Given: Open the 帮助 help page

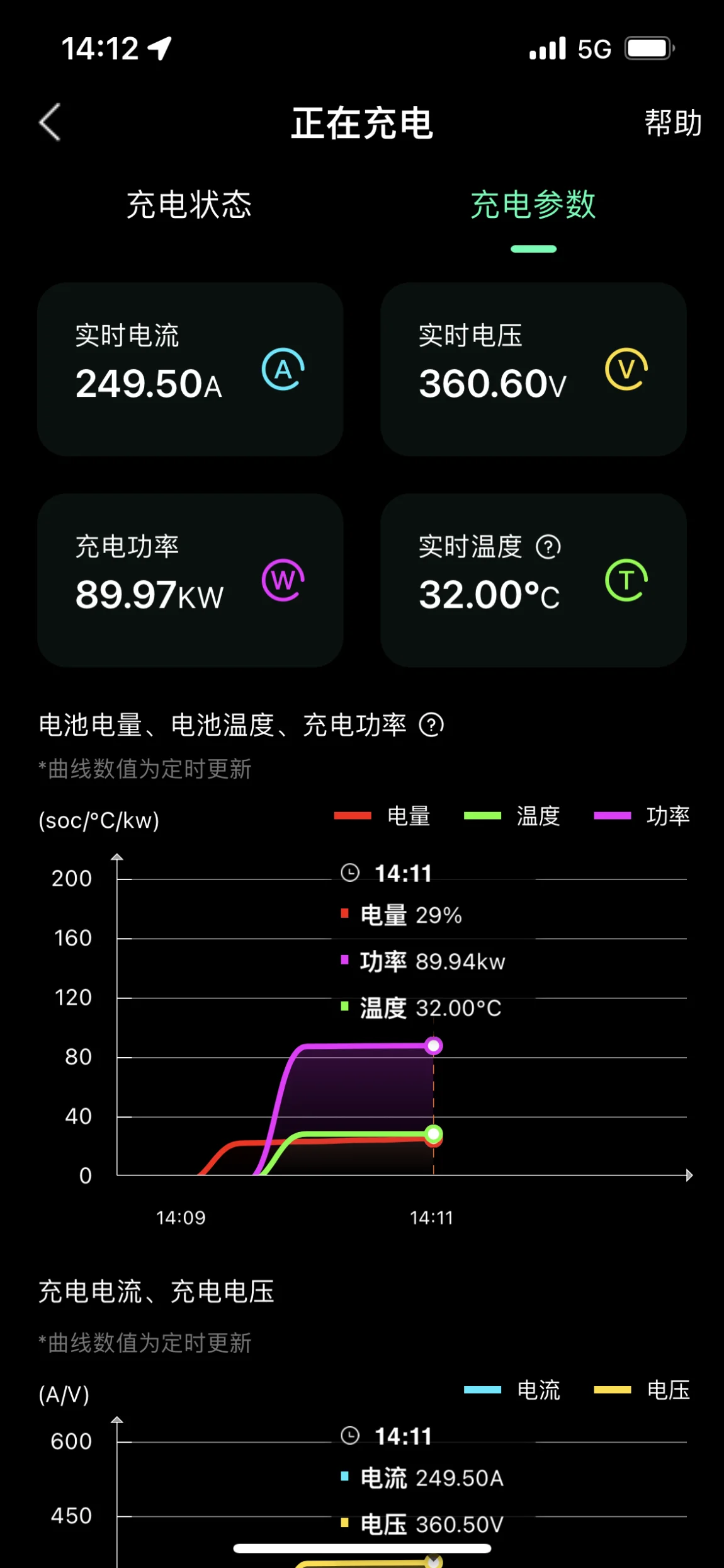Looking at the screenshot, I should [x=672, y=123].
